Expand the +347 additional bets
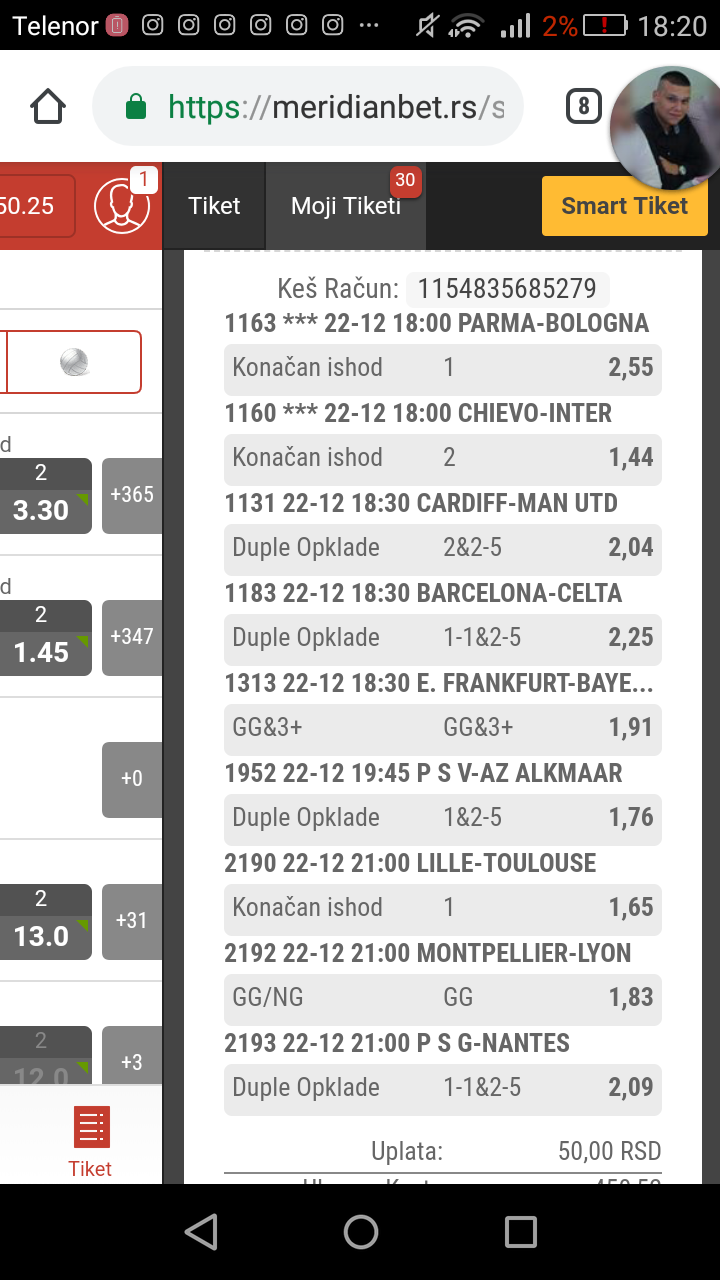 (x=132, y=636)
